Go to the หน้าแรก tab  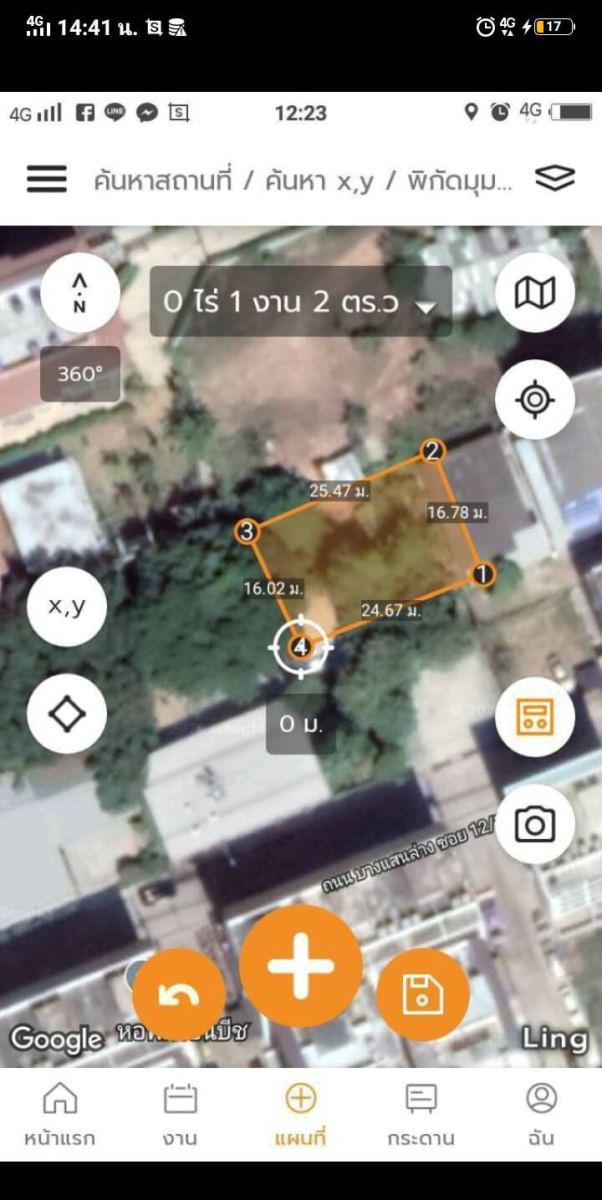tap(60, 1115)
